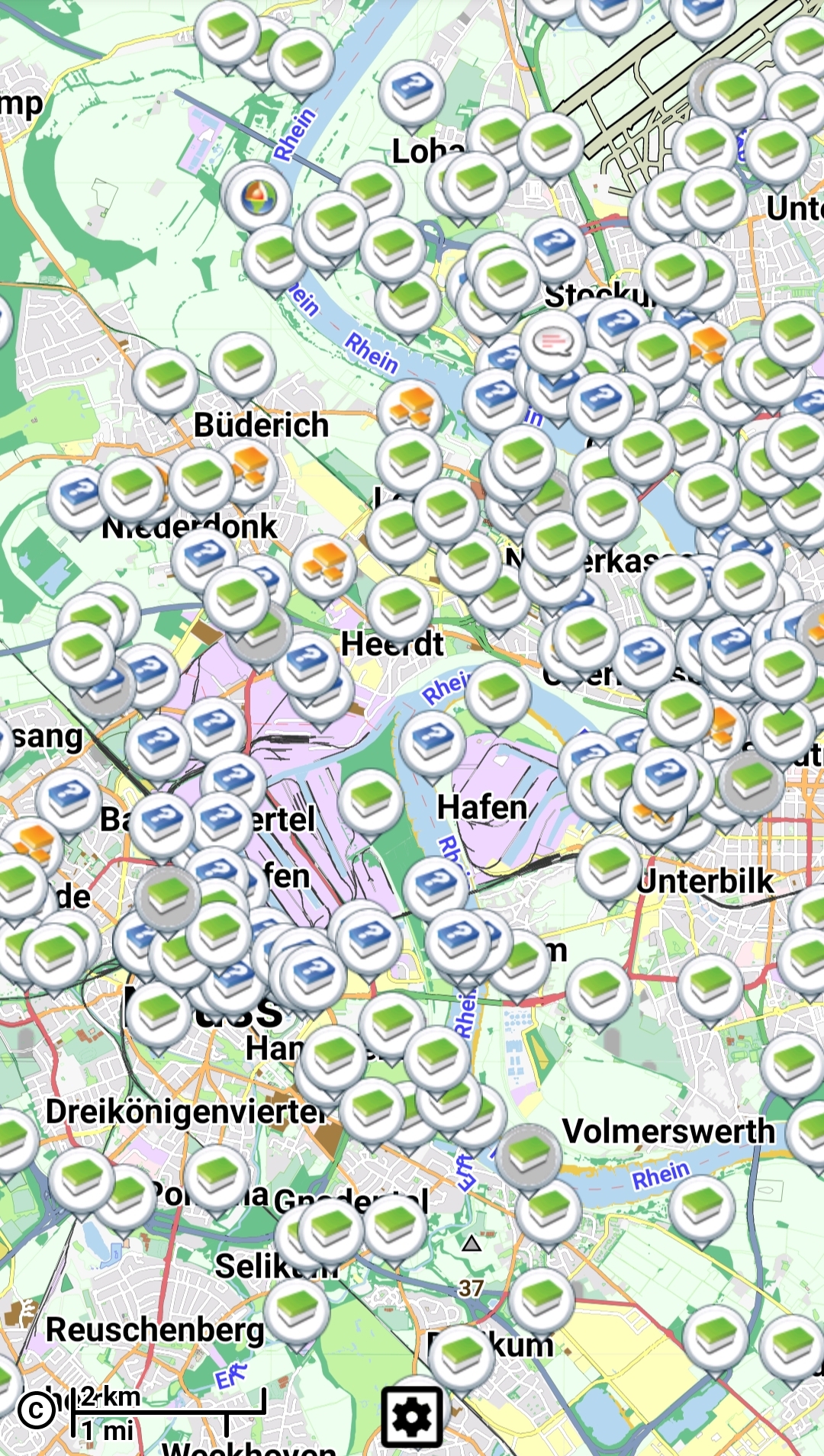Open green cache marker beside Unterbilk label
The image size is (824, 1456).
coord(609,866)
